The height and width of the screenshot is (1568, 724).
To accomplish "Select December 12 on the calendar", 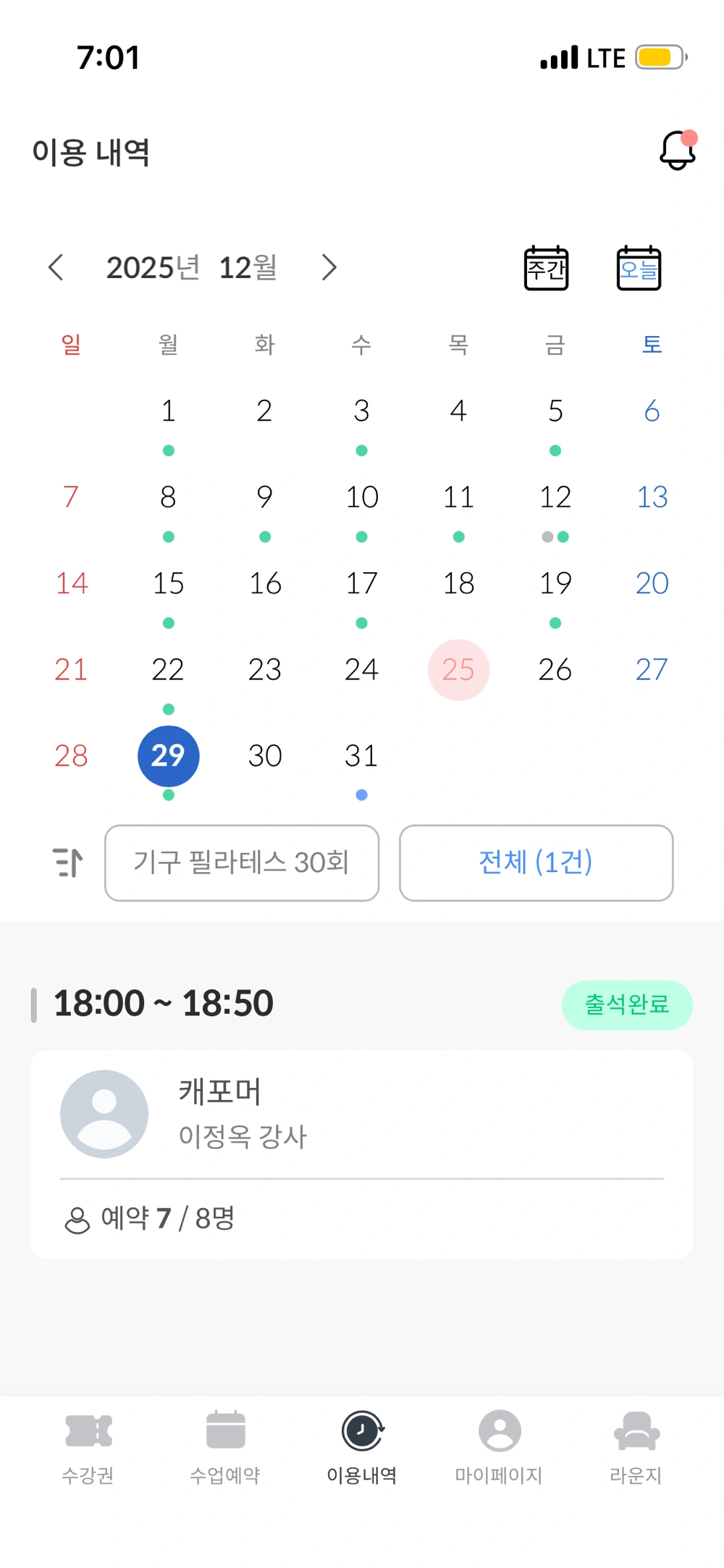I will [555, 498].
